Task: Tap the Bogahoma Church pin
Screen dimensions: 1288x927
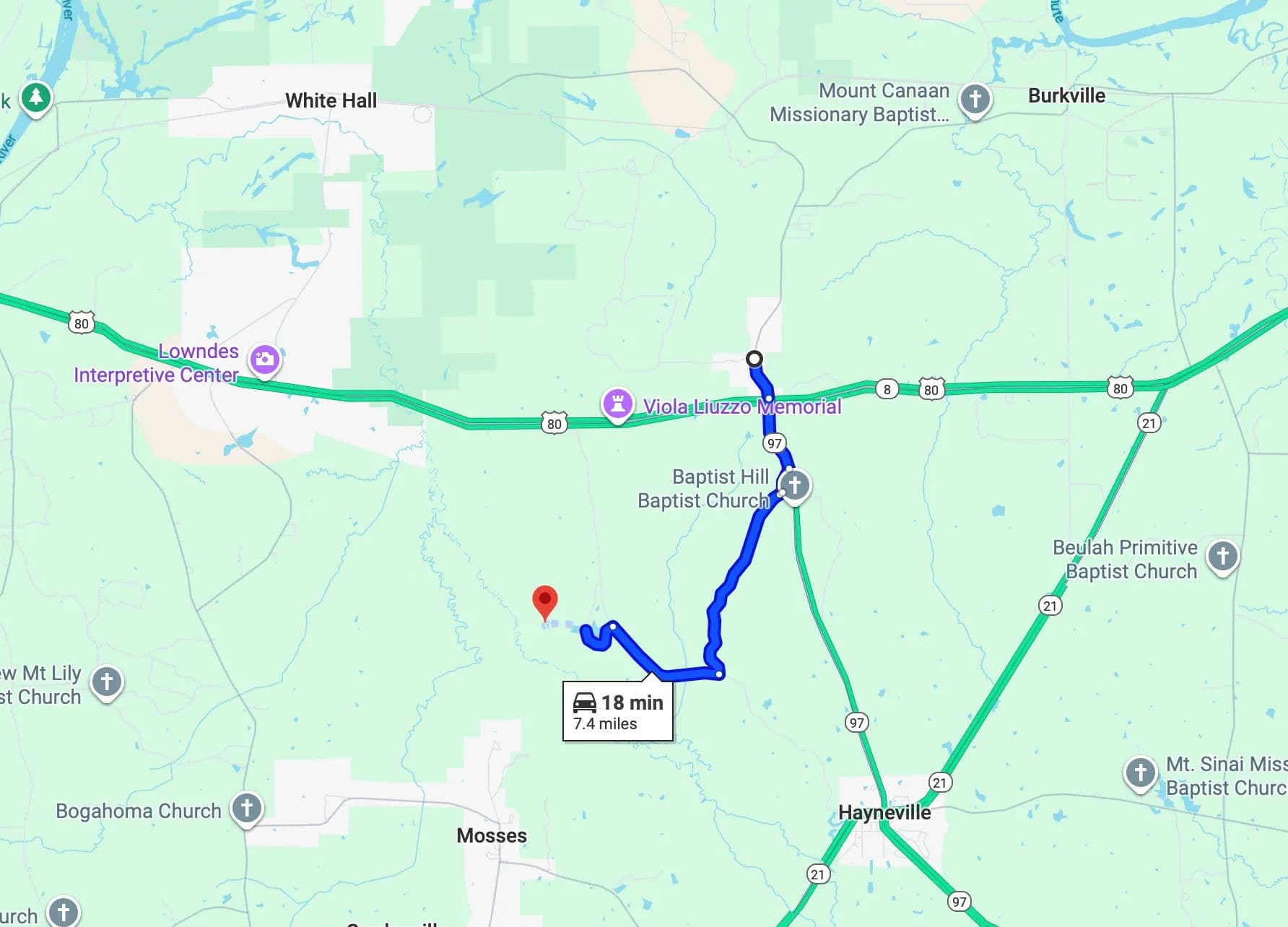Action: (246, 808)
